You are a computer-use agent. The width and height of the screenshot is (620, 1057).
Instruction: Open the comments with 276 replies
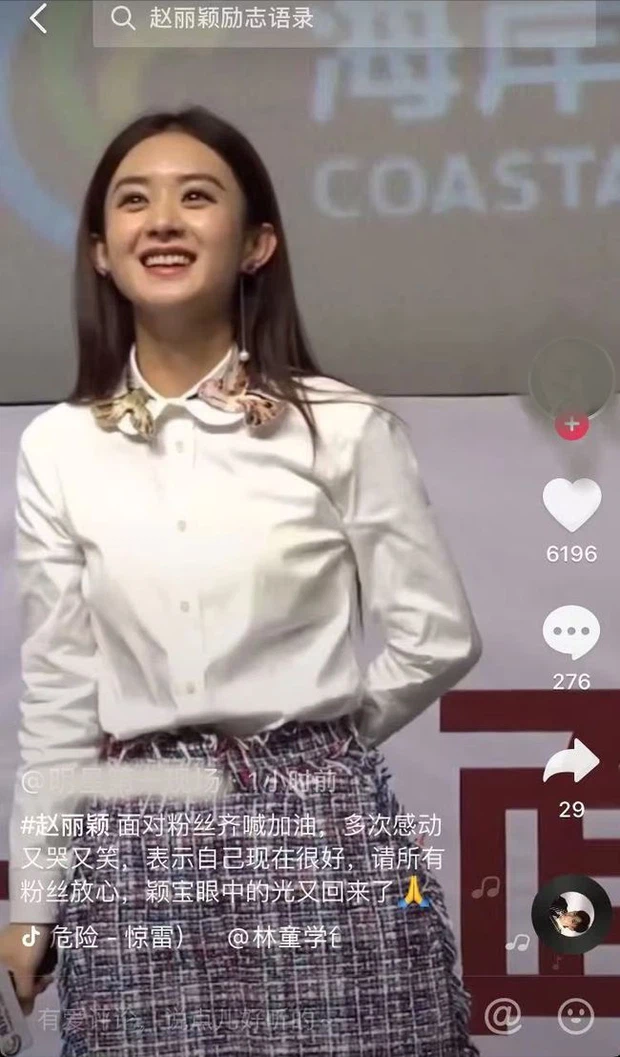click(572, 633)
